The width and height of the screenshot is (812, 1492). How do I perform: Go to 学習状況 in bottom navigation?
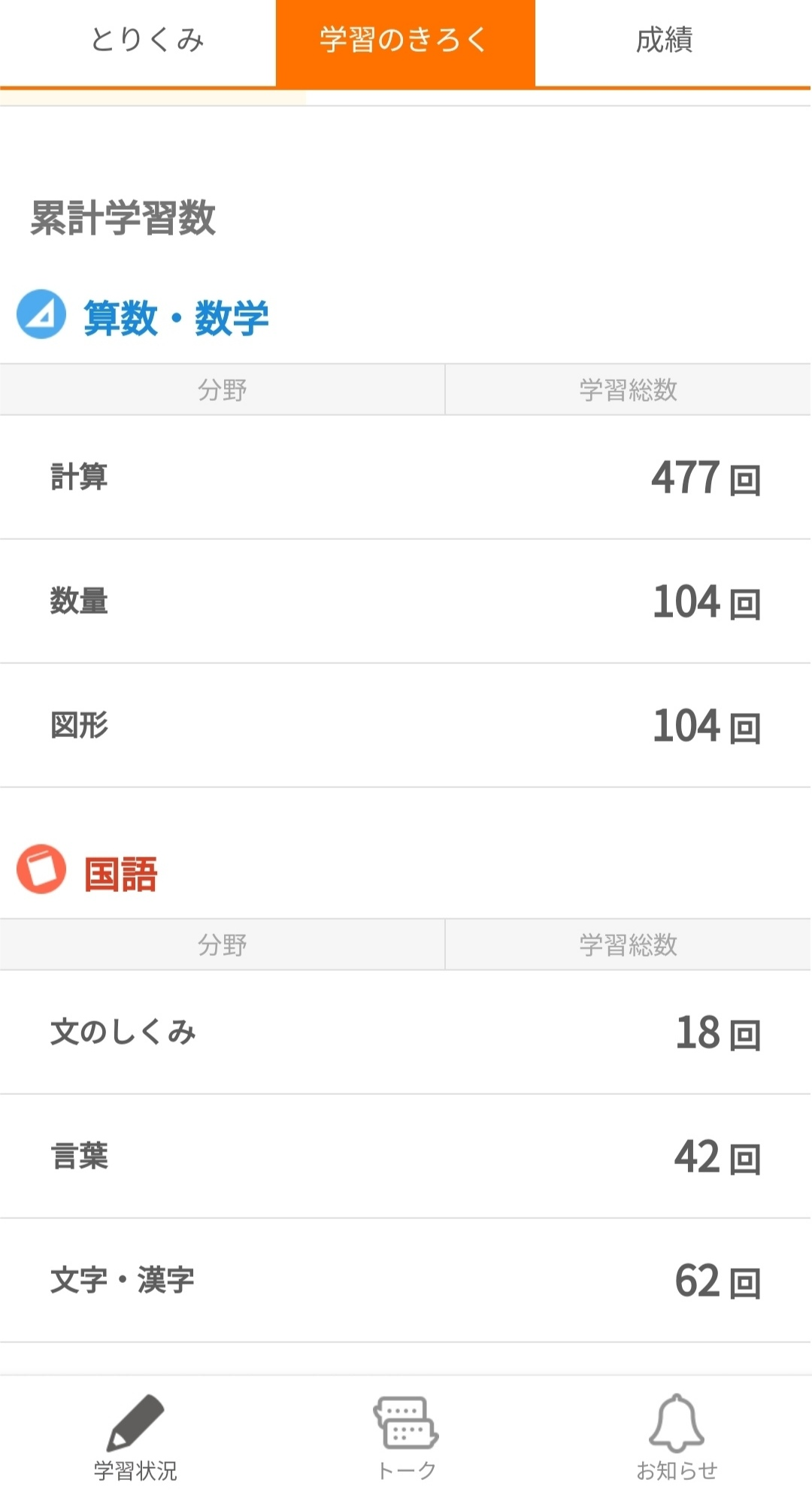135,1436
